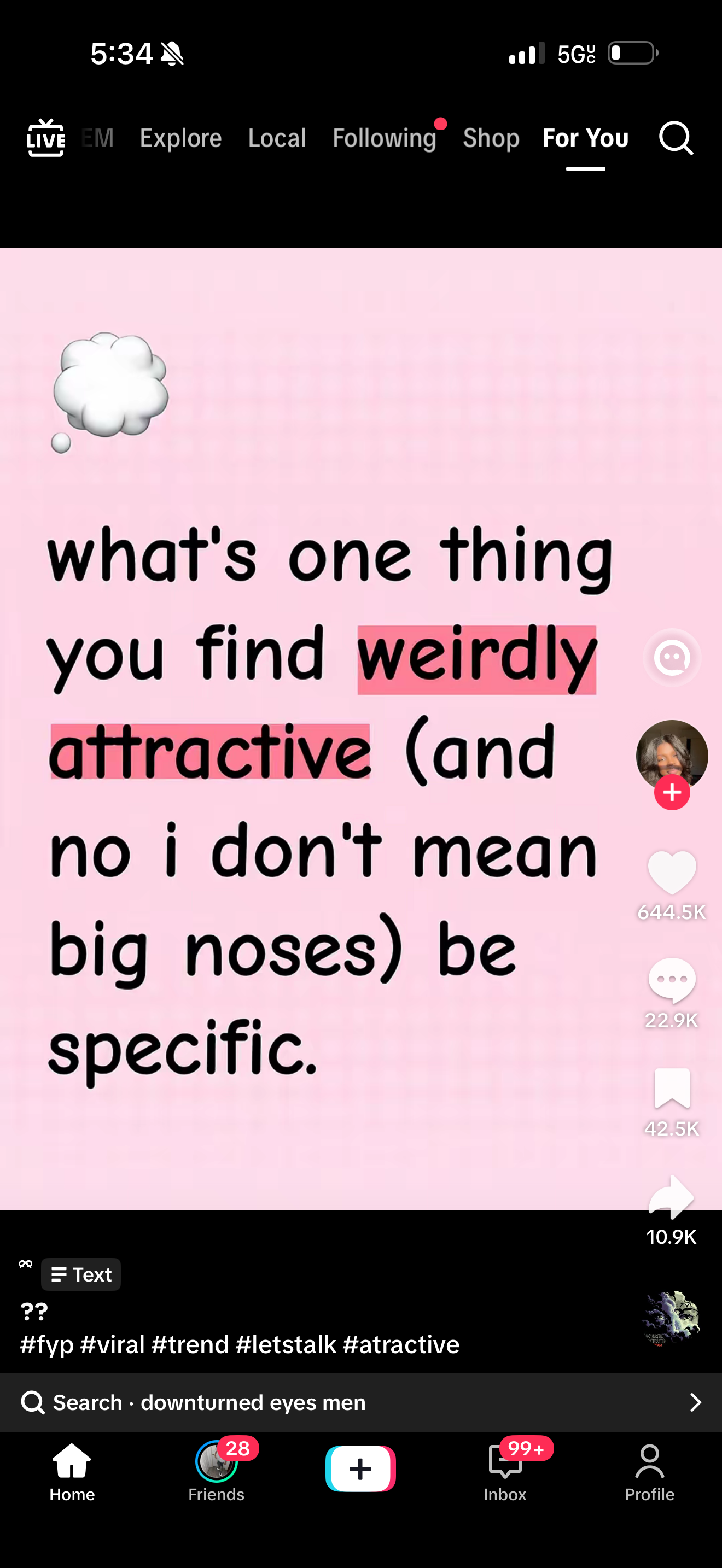Open the #letstalk hashtag
The height and width of the screenshot is (1568, 722).
tap(286, 1344)
